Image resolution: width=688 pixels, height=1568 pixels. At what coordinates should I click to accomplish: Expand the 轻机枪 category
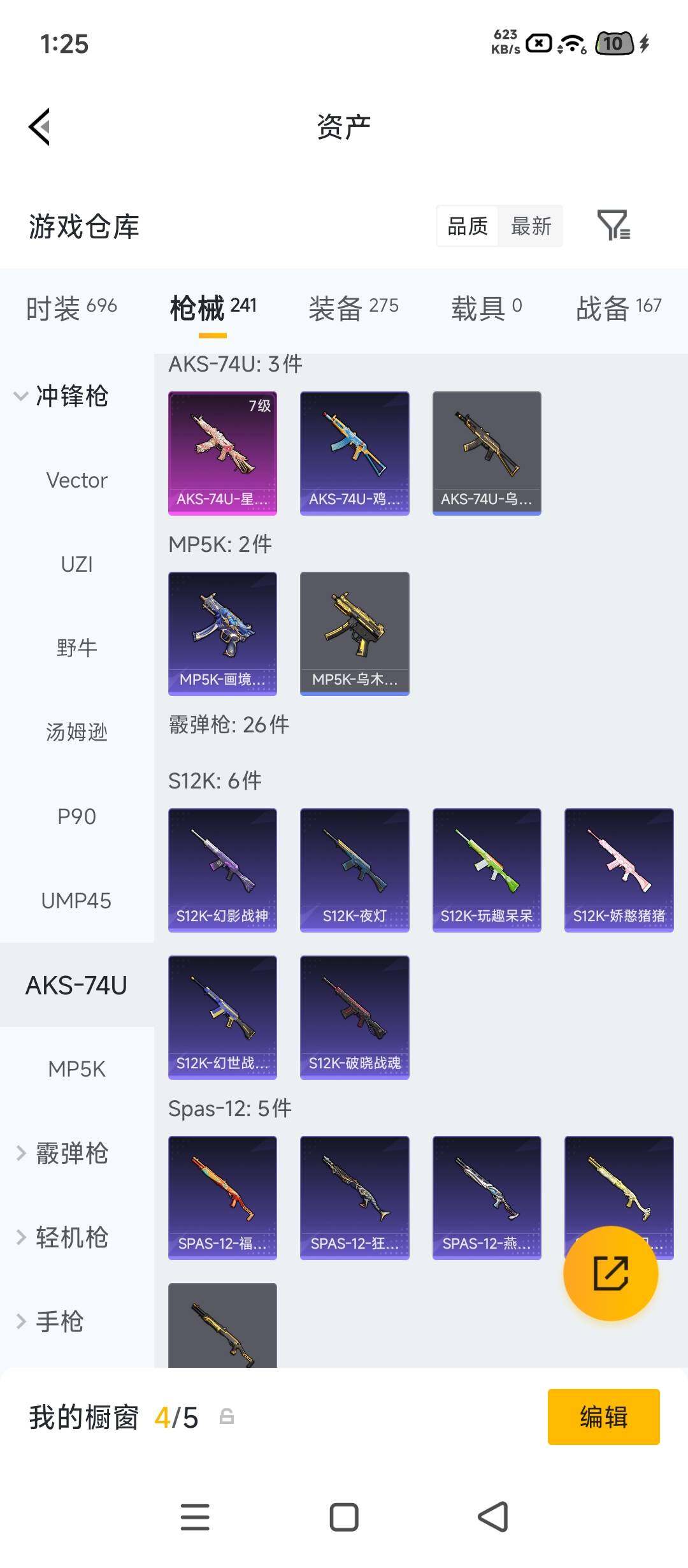(62, 1237)
